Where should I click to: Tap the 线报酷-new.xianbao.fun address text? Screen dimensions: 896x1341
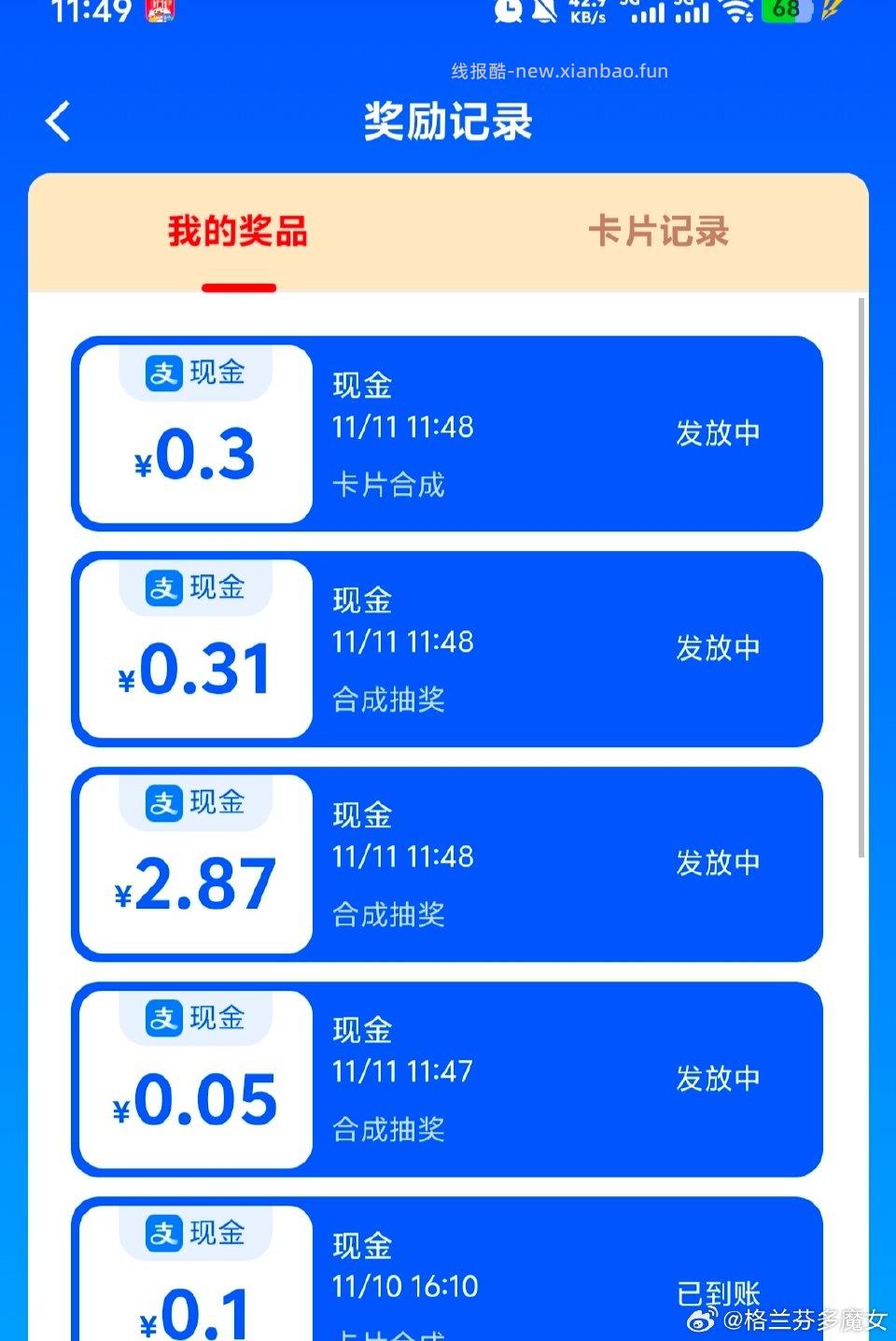click(x=559, y=70)
